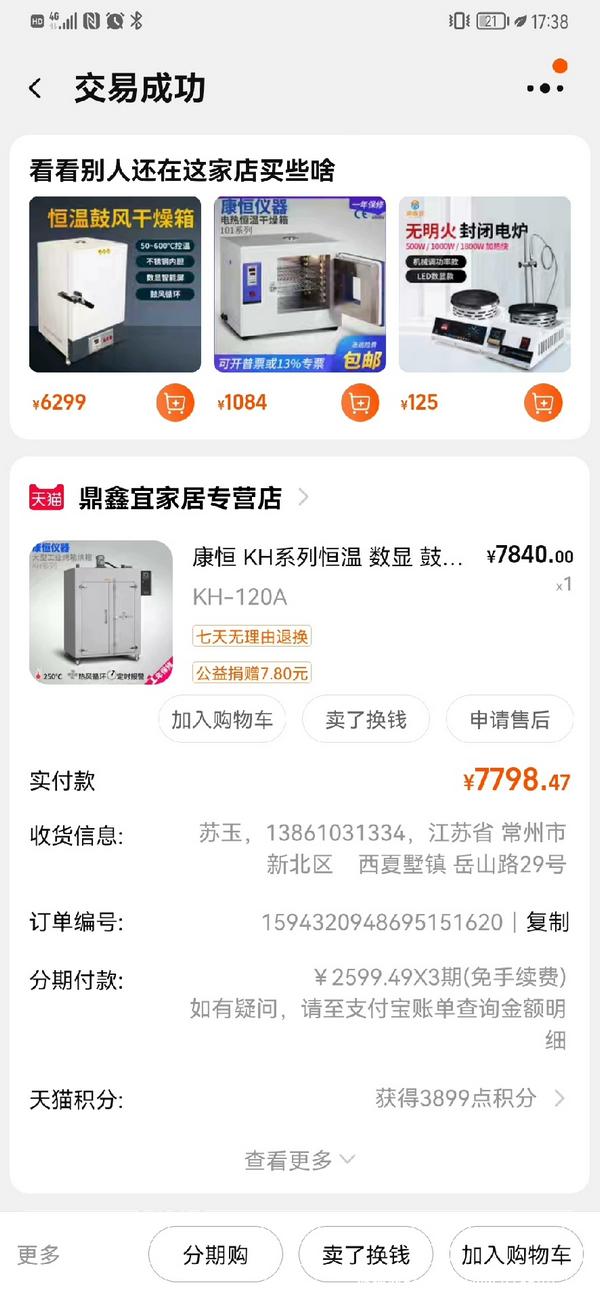This screenshot has height=1300, width=600.
Task: Request after-sales with 申请售后
Action: (508, 719)
